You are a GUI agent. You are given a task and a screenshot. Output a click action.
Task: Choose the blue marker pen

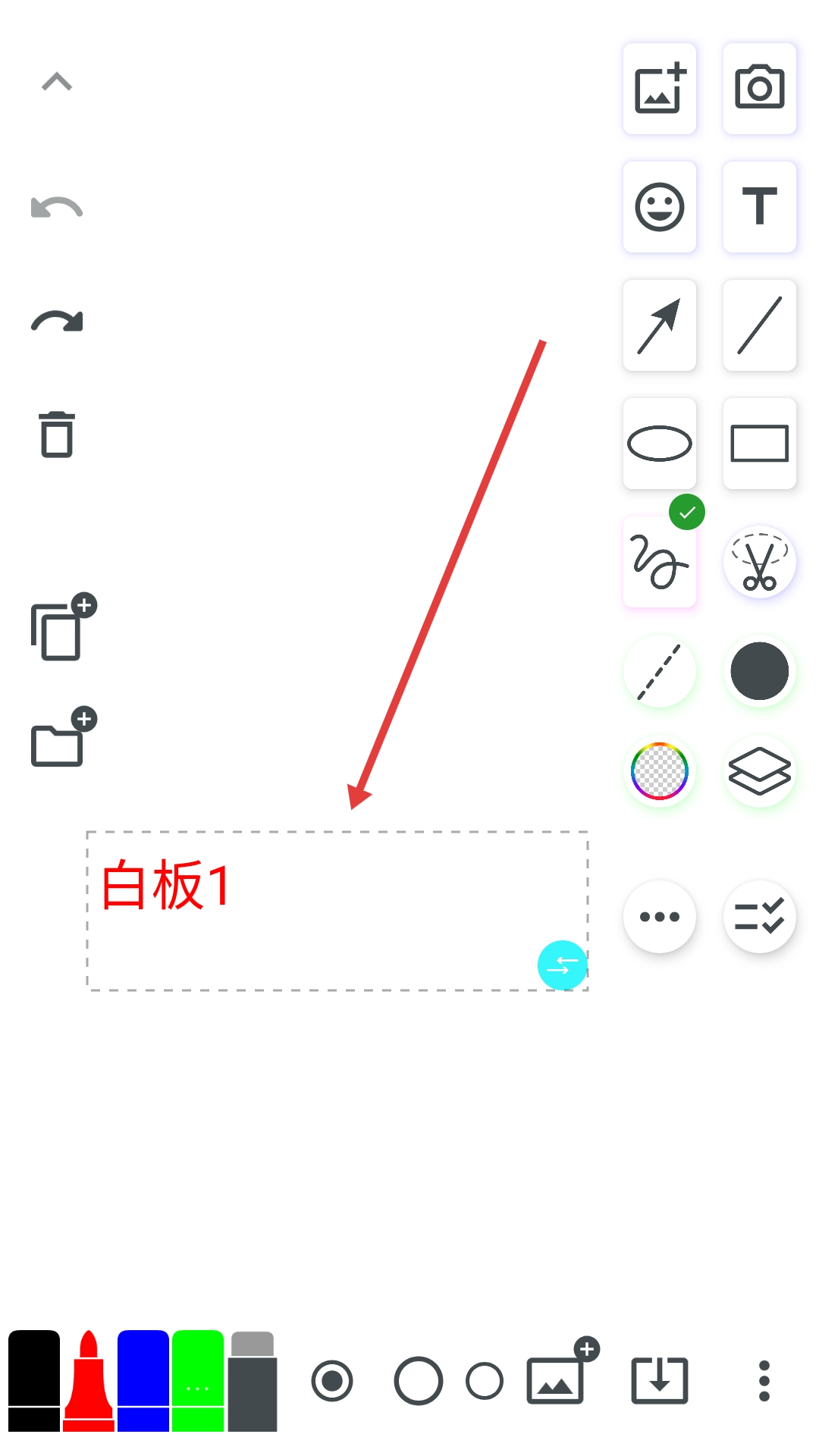click(x=143, y=1381)
